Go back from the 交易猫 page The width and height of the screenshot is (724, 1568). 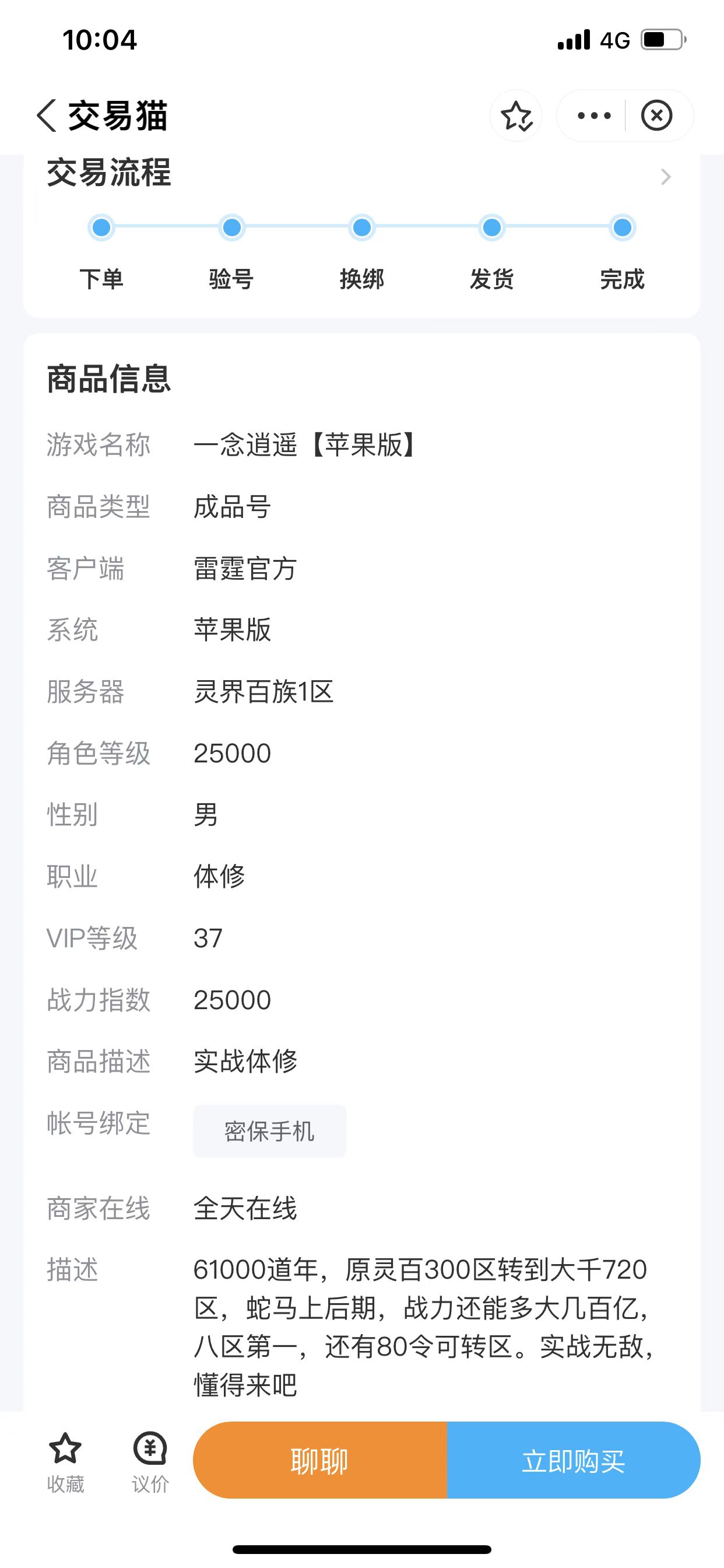[x=46, y=116]
